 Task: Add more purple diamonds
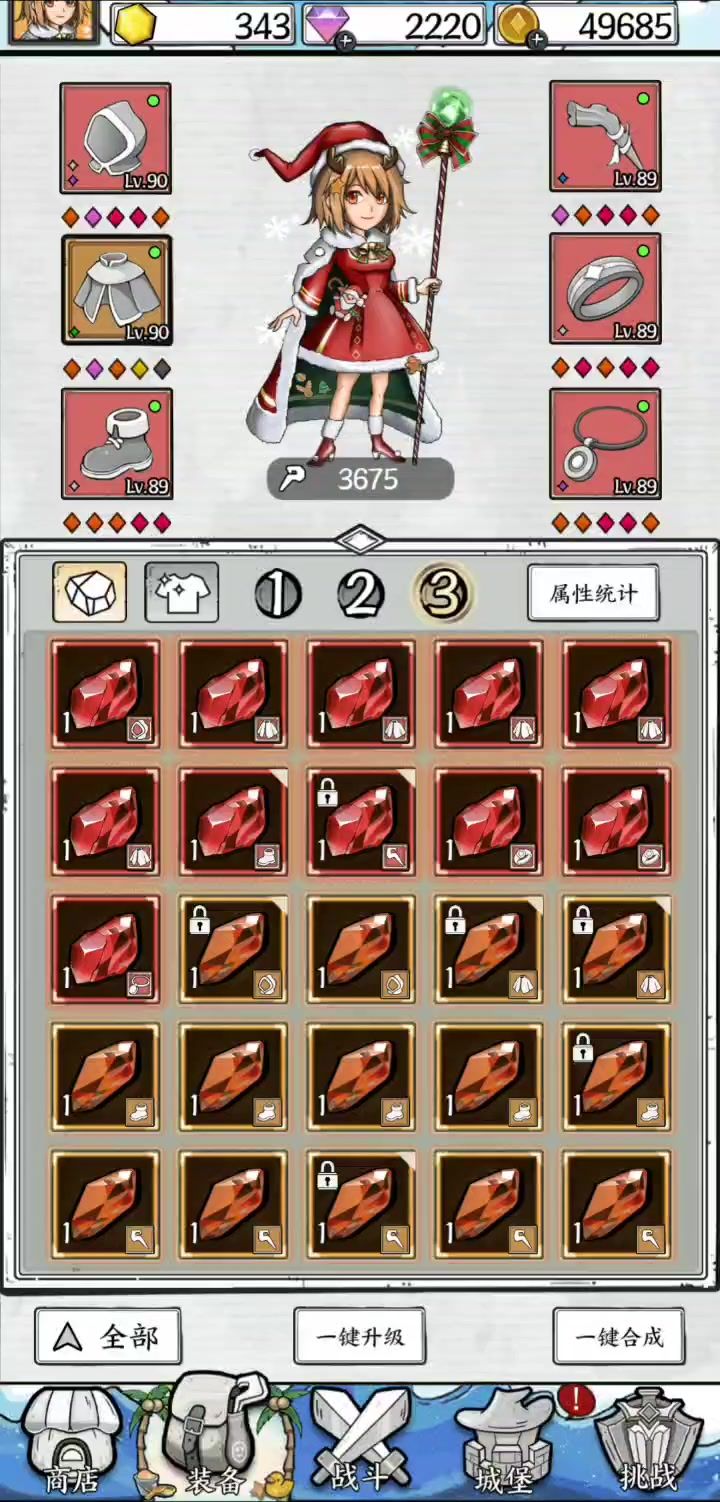[x=345, y=41]
